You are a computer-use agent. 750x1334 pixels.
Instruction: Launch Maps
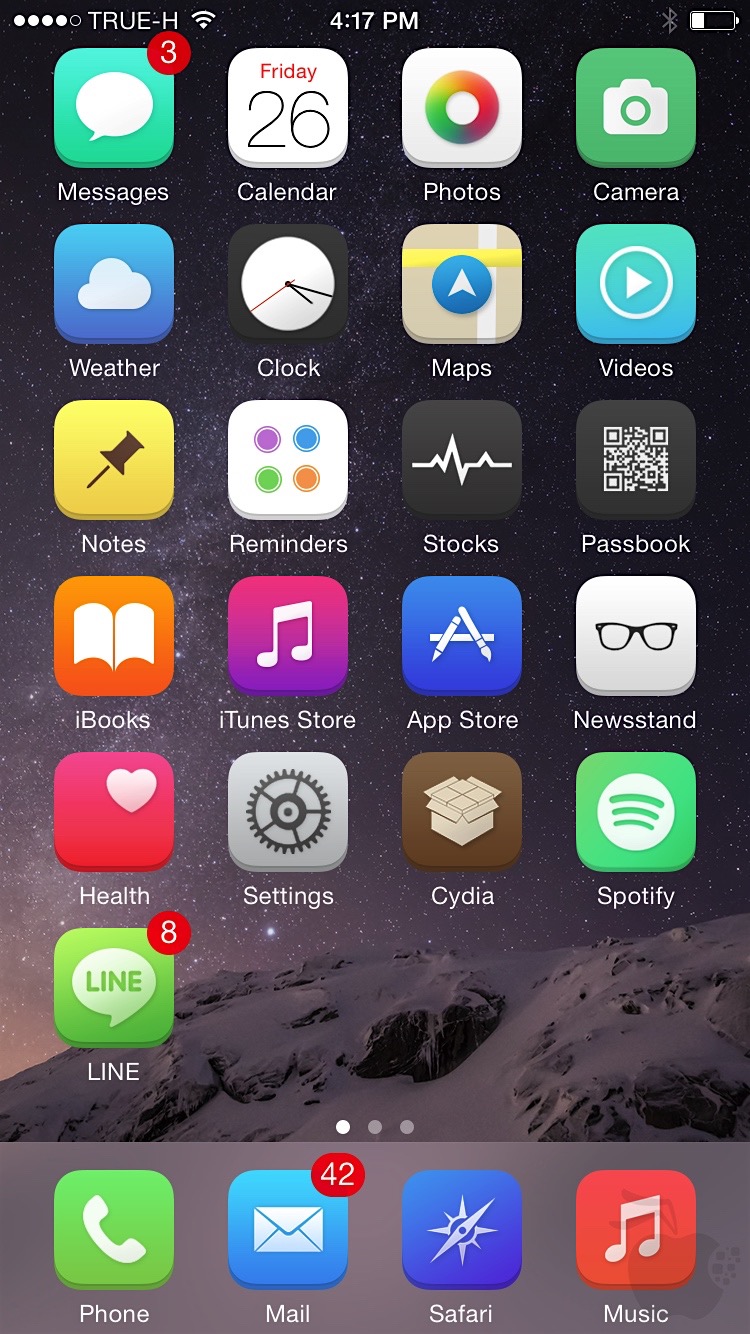click(x=462, y=284)
